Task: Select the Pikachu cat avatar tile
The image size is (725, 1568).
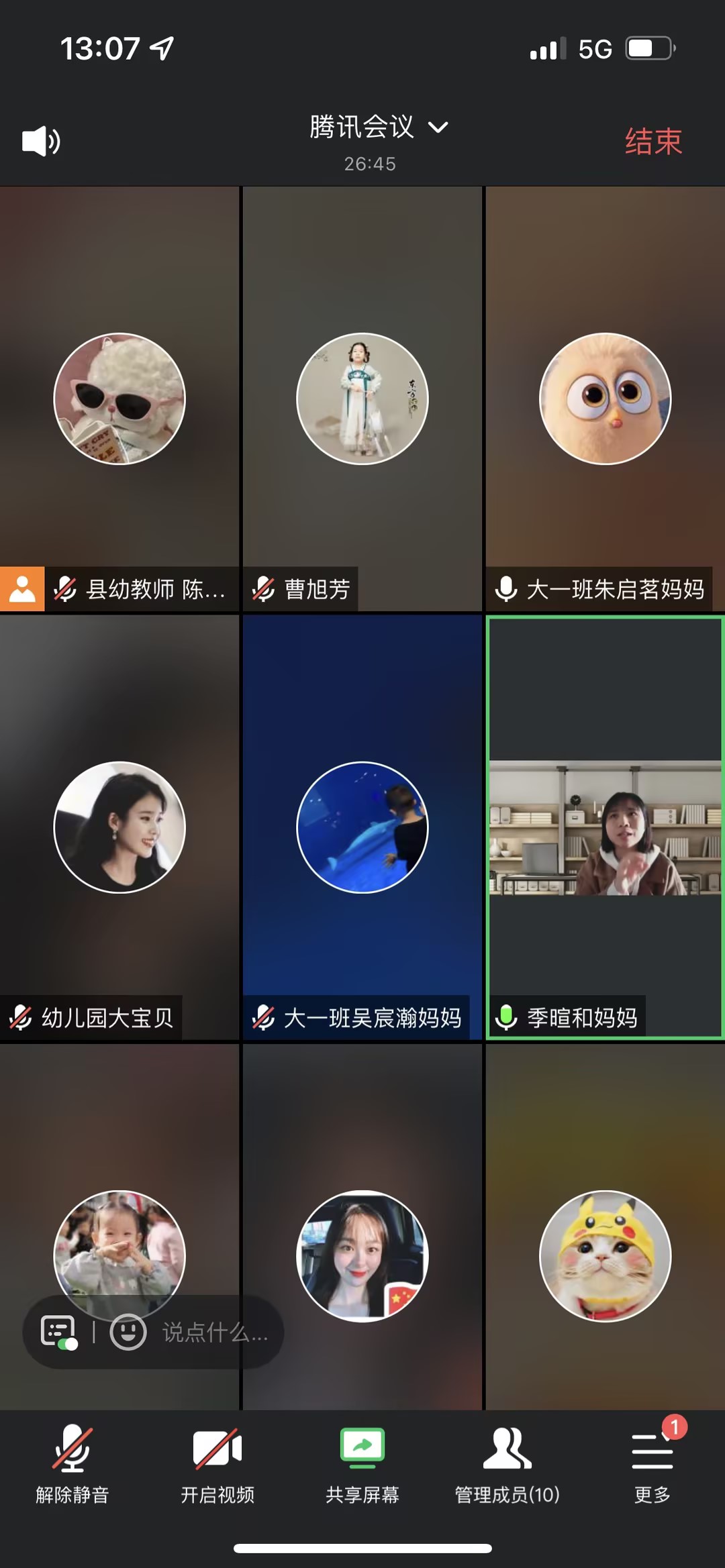Action: pos(605,1255)
